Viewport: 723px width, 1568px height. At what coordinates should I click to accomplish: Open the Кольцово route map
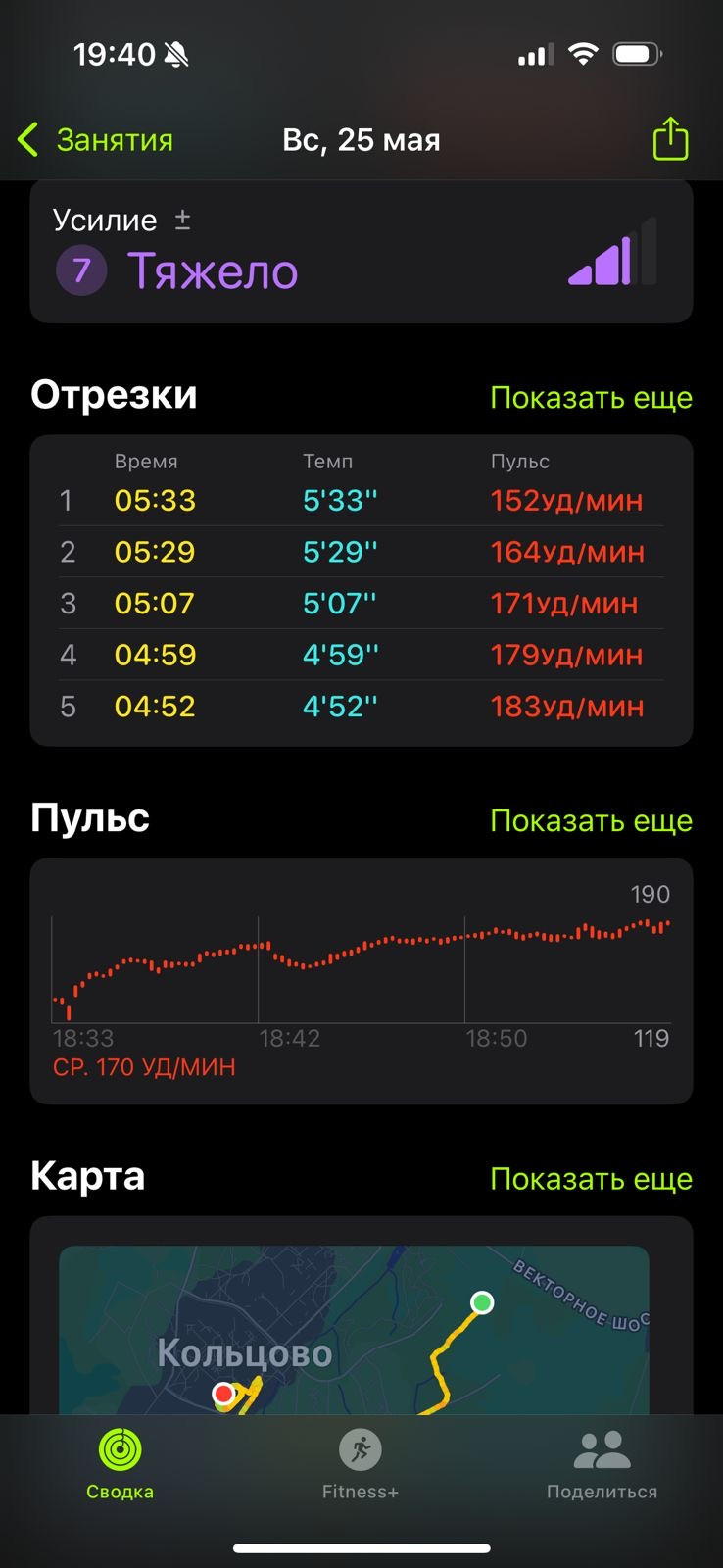(354, 1330)
